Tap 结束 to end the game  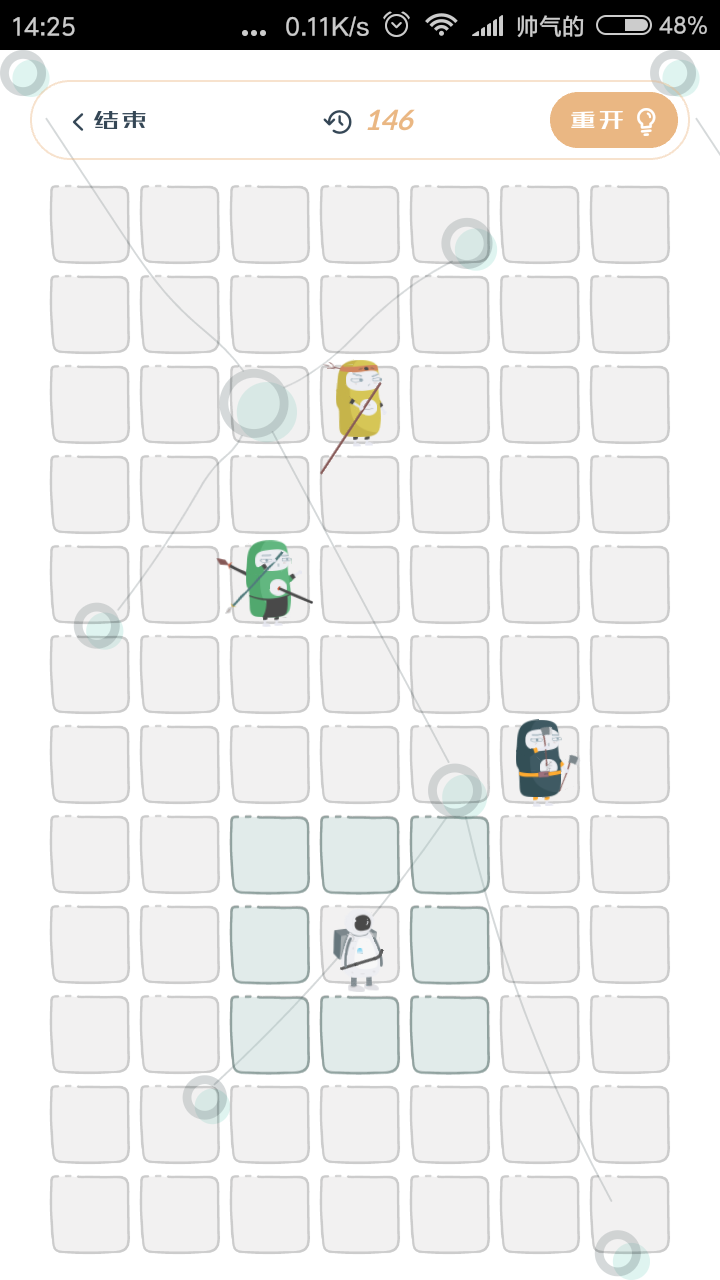pyautogui.click(x=110, y=121)
